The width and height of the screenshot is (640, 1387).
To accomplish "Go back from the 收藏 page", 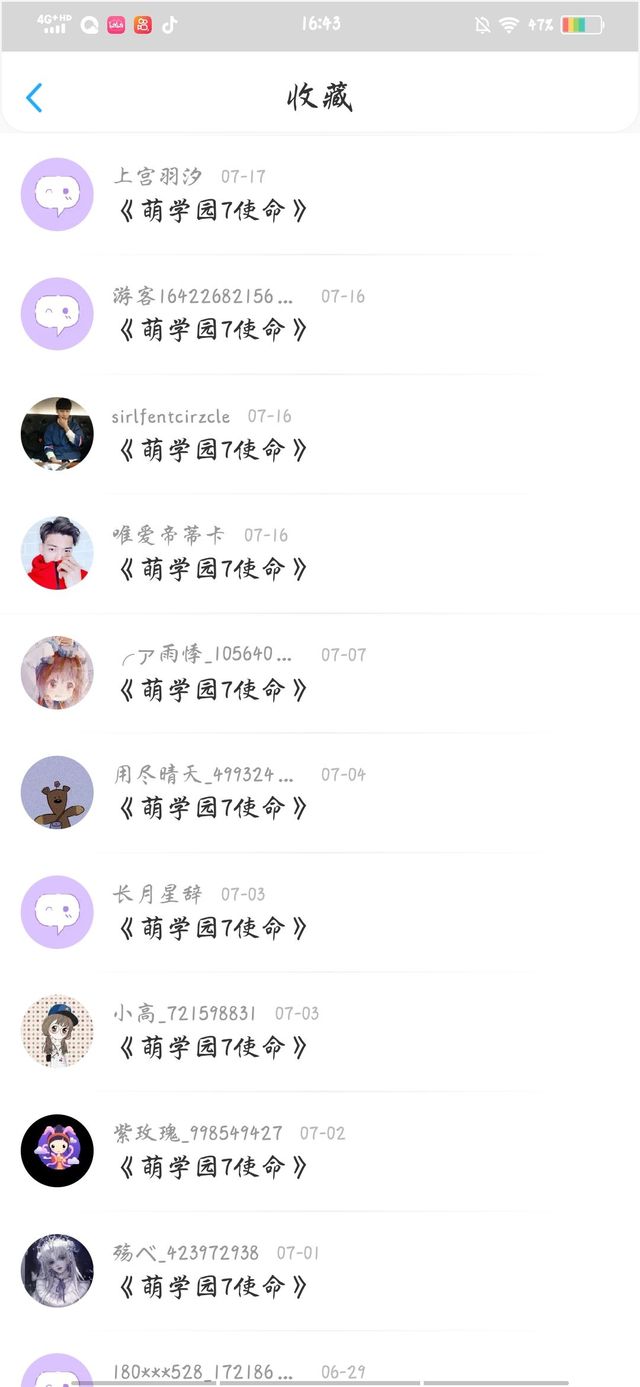I will (34, 97).
